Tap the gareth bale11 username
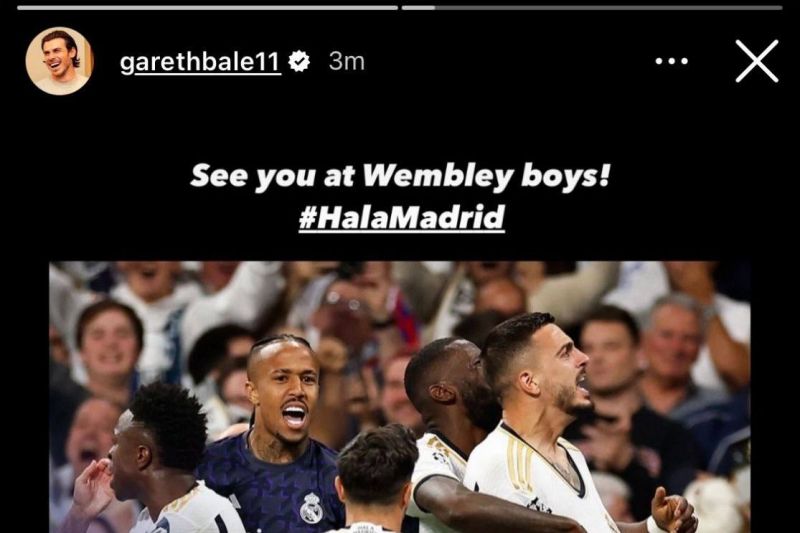800x533 pixels. pos(202,62)
